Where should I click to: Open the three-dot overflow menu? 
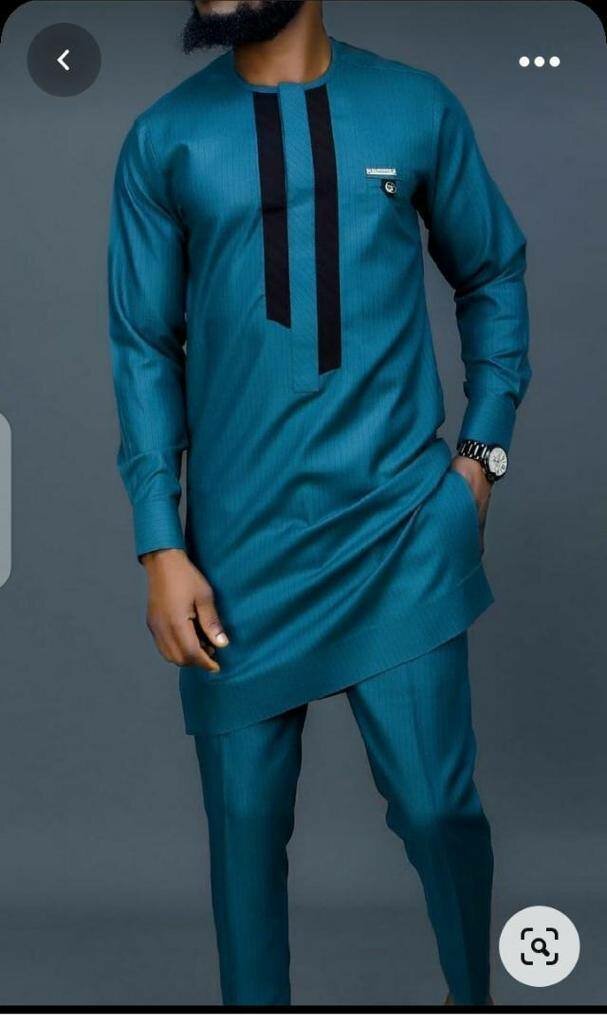point(539,62)
